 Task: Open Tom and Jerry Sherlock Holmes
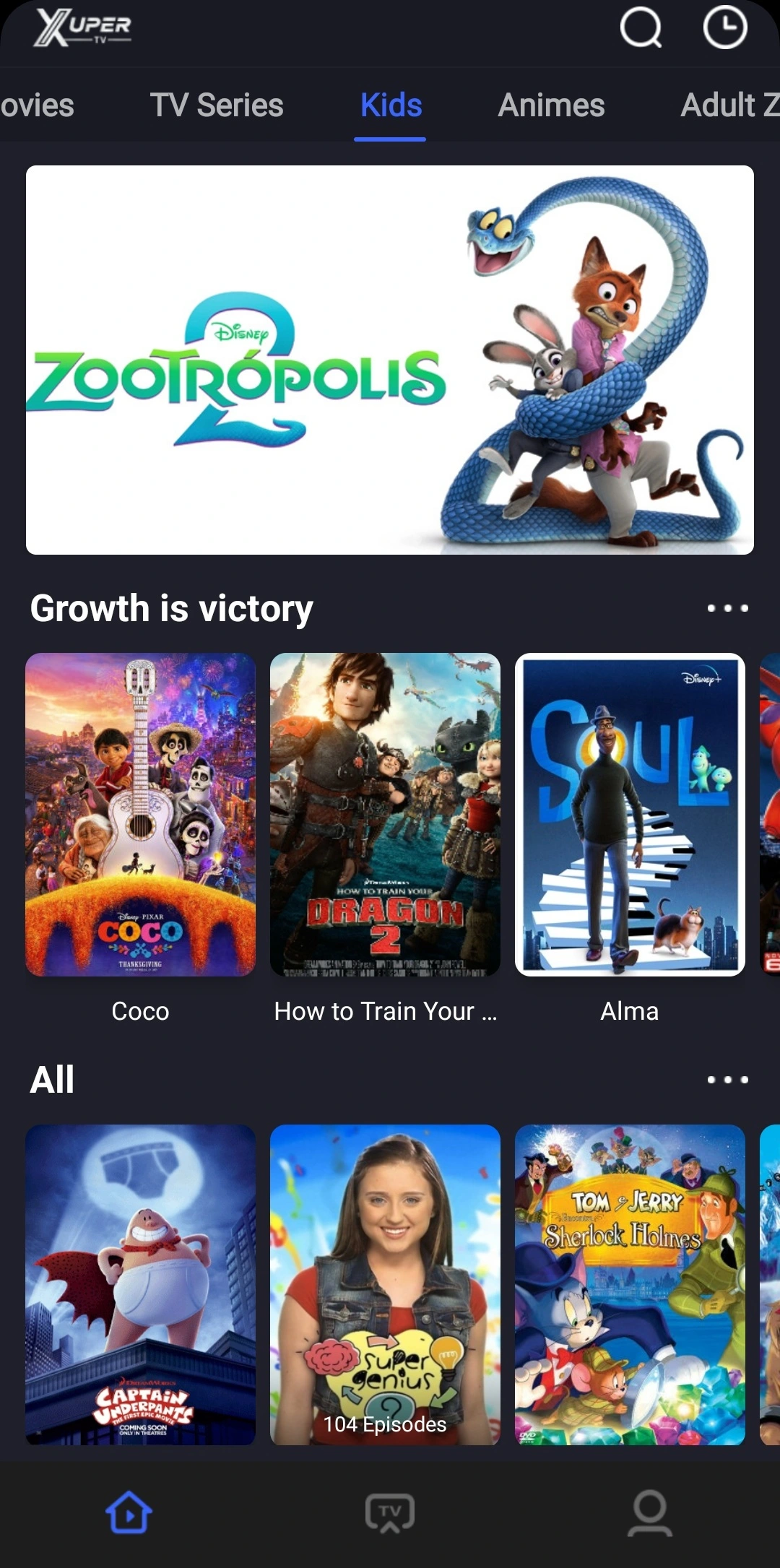coord(630,1284)
